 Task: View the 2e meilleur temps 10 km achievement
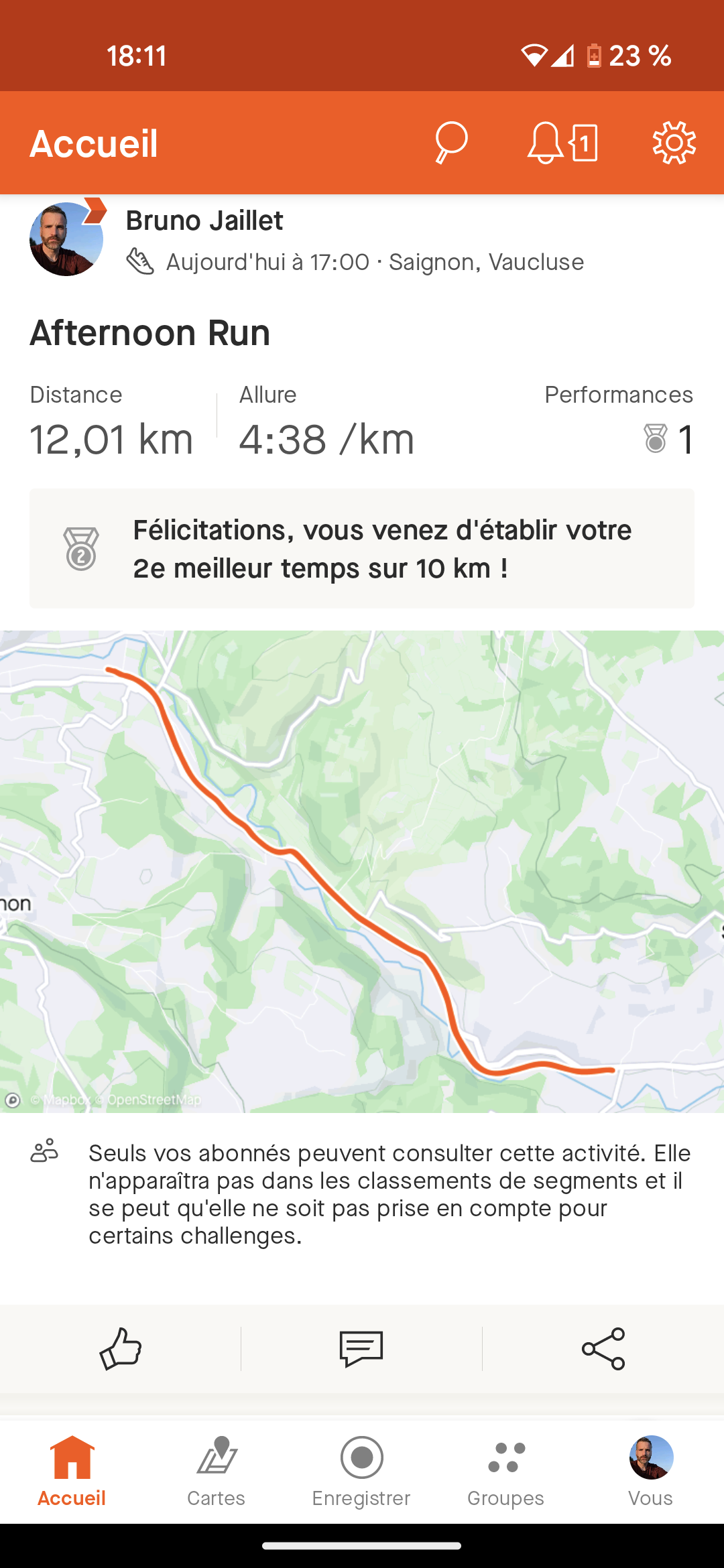(x=362, y=549)
